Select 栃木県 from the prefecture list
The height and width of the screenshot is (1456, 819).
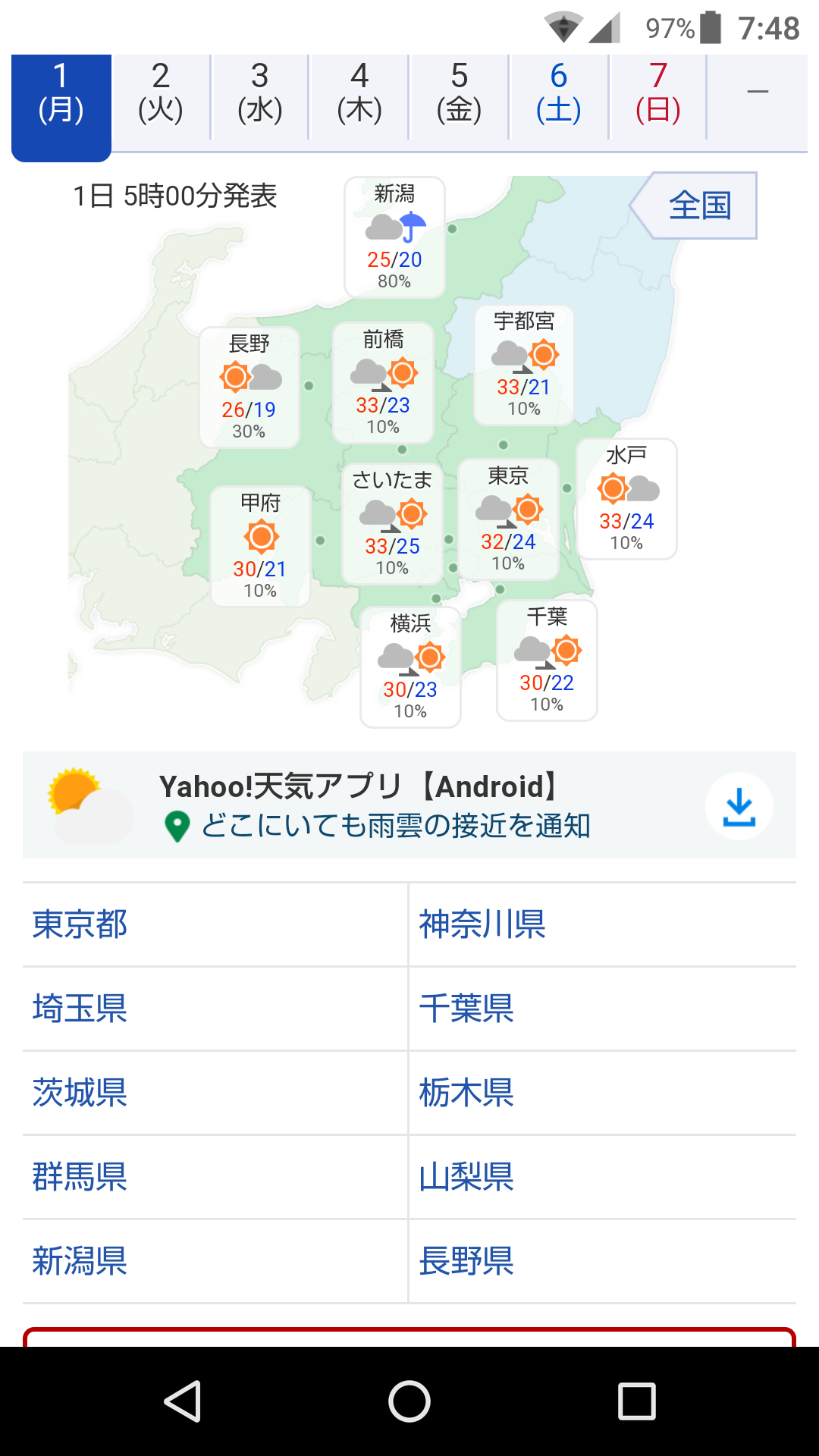tap(466, 1093)
